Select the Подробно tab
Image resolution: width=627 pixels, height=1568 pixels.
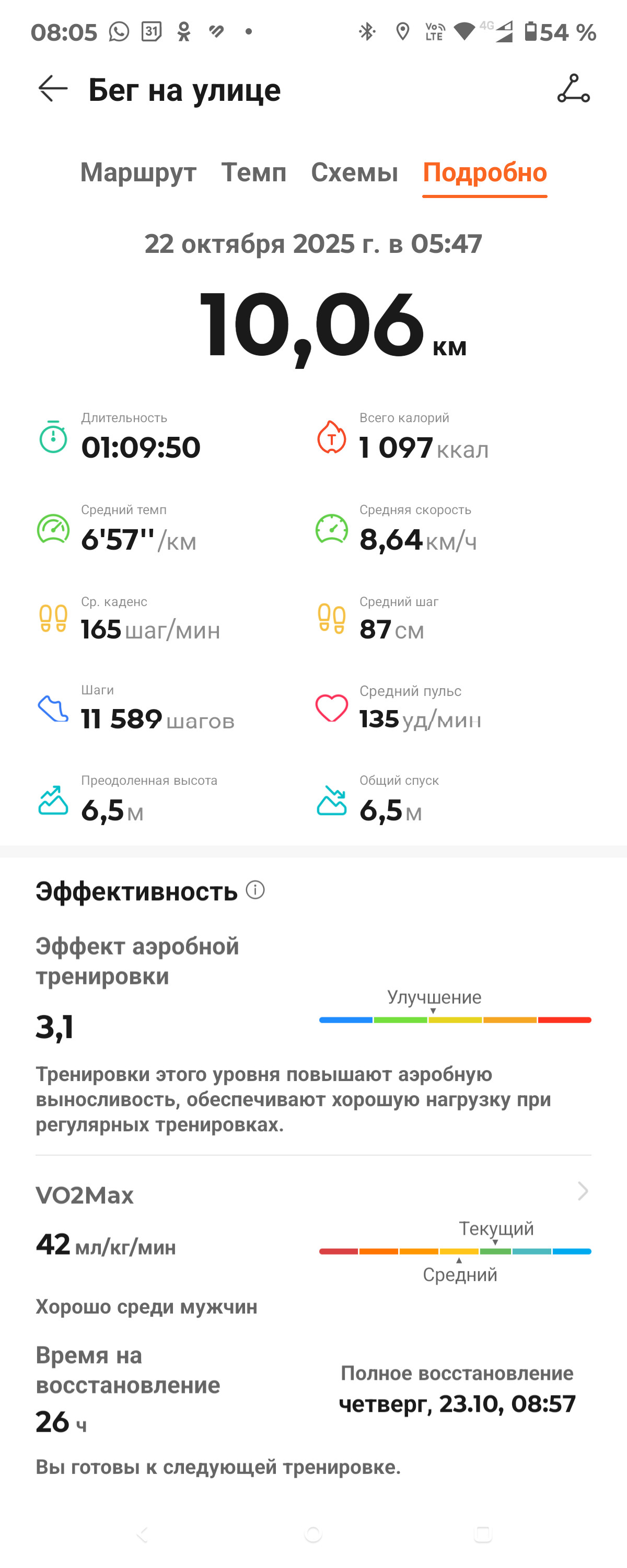484,172
